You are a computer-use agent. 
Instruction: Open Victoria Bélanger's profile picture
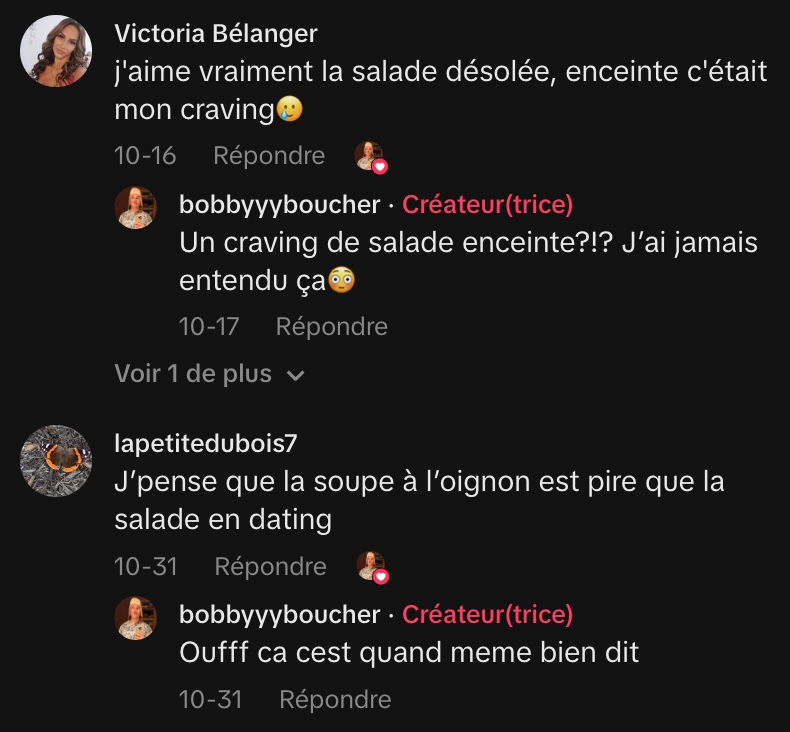coord(56,51)
